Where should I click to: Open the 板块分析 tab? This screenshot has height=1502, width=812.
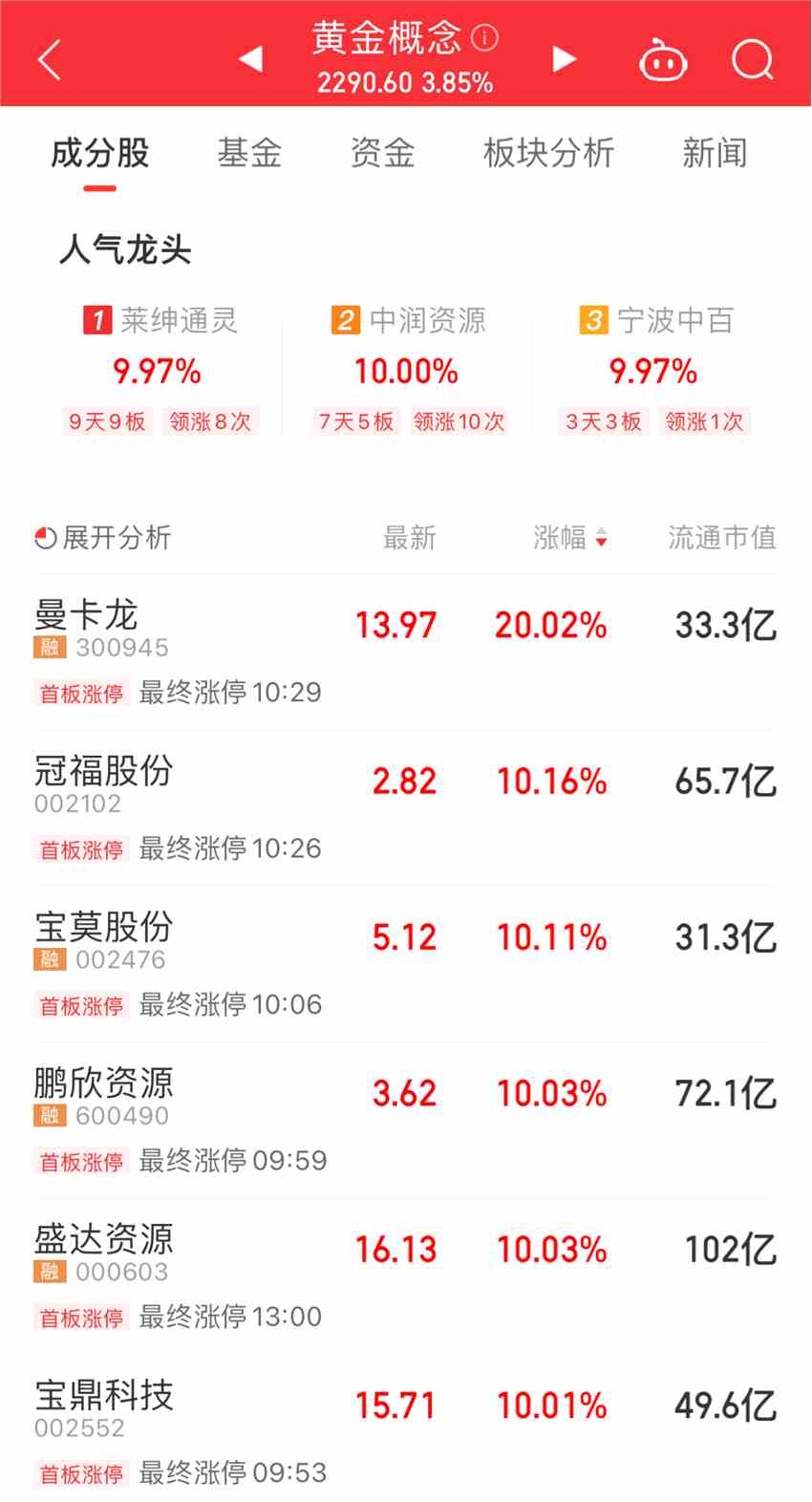click(x=548, y=153)
